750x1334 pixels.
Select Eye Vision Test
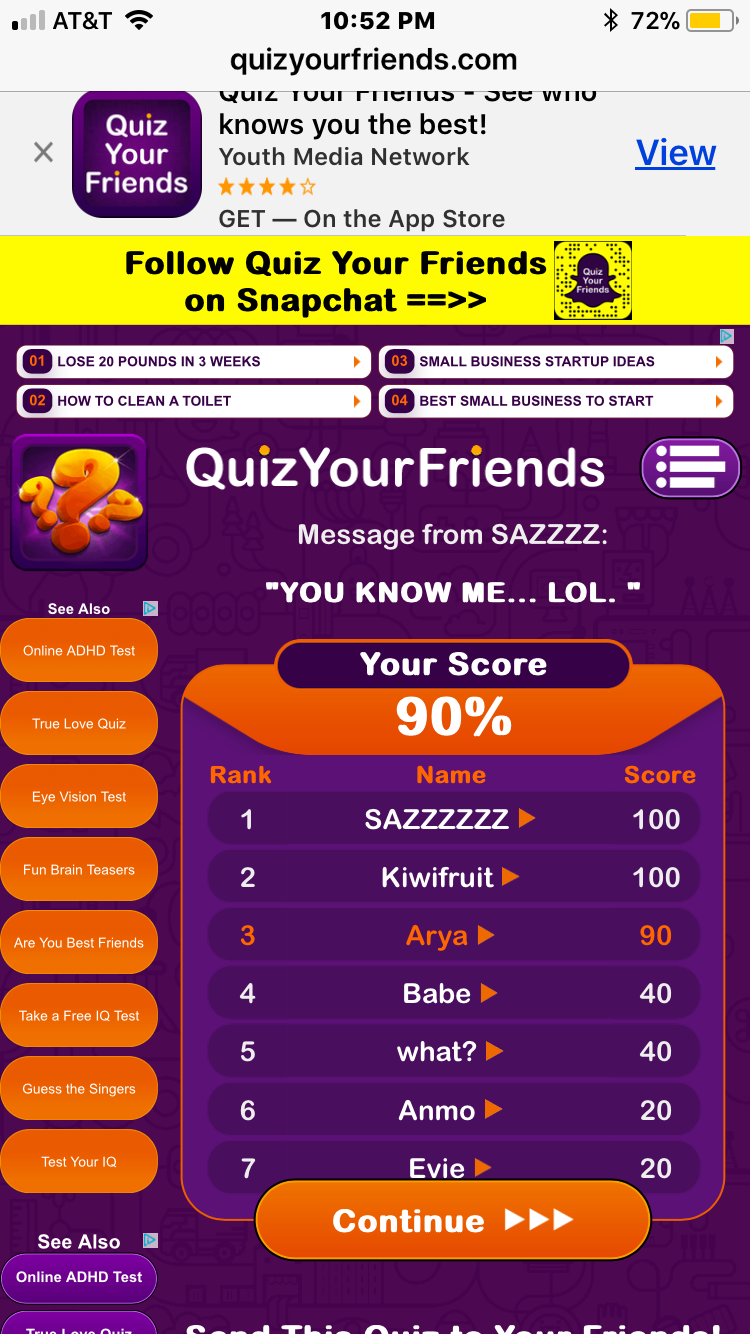click(79, 797)
